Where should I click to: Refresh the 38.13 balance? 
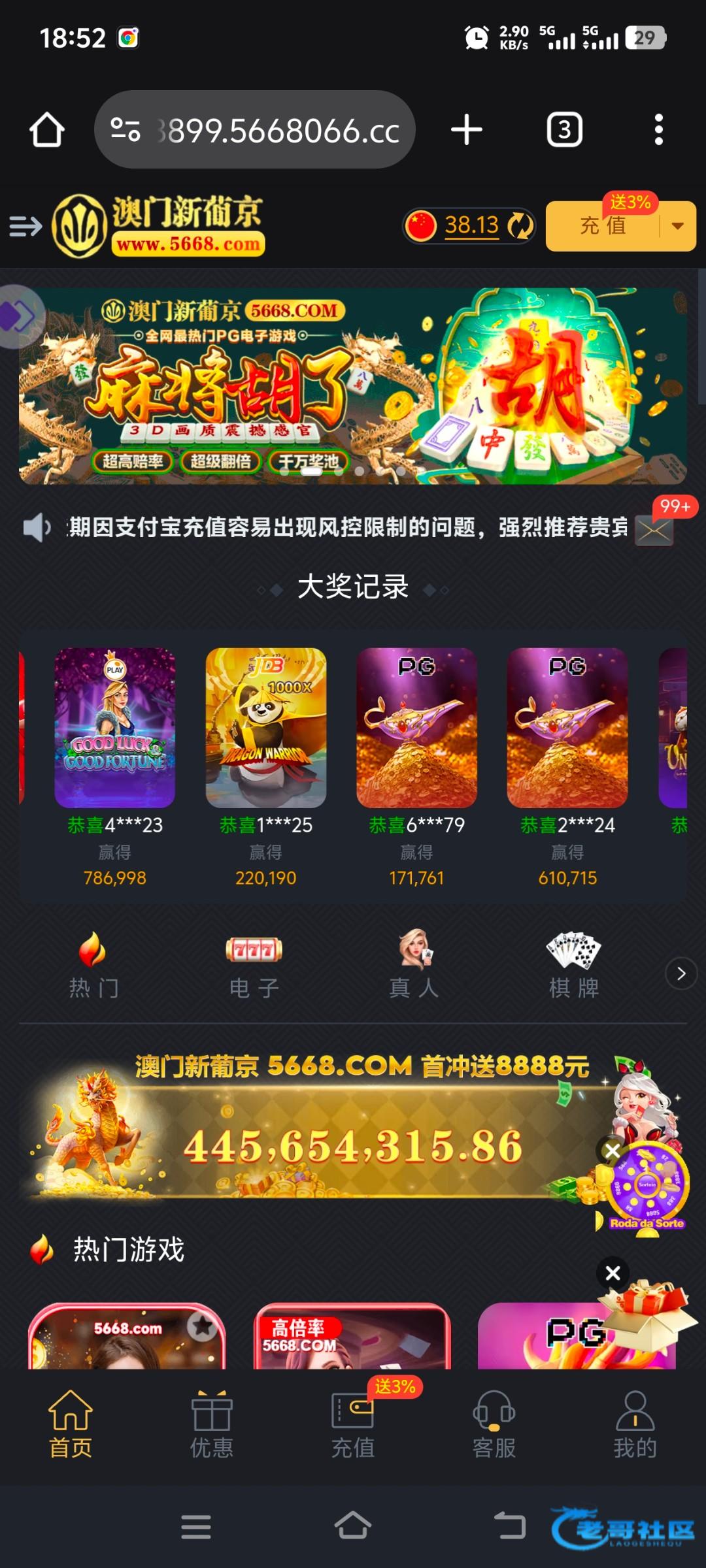520,226
